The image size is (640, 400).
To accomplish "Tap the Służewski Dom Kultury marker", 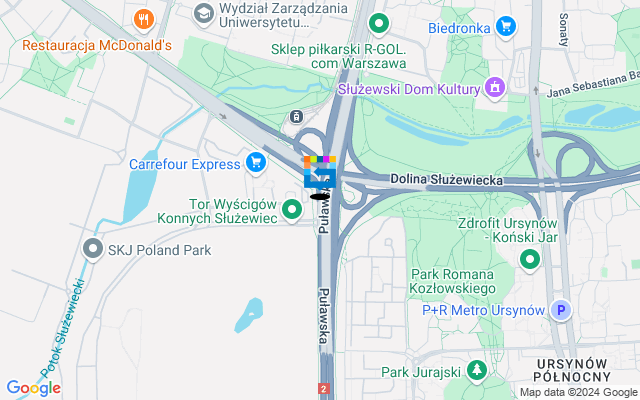I will click(493, 88).
